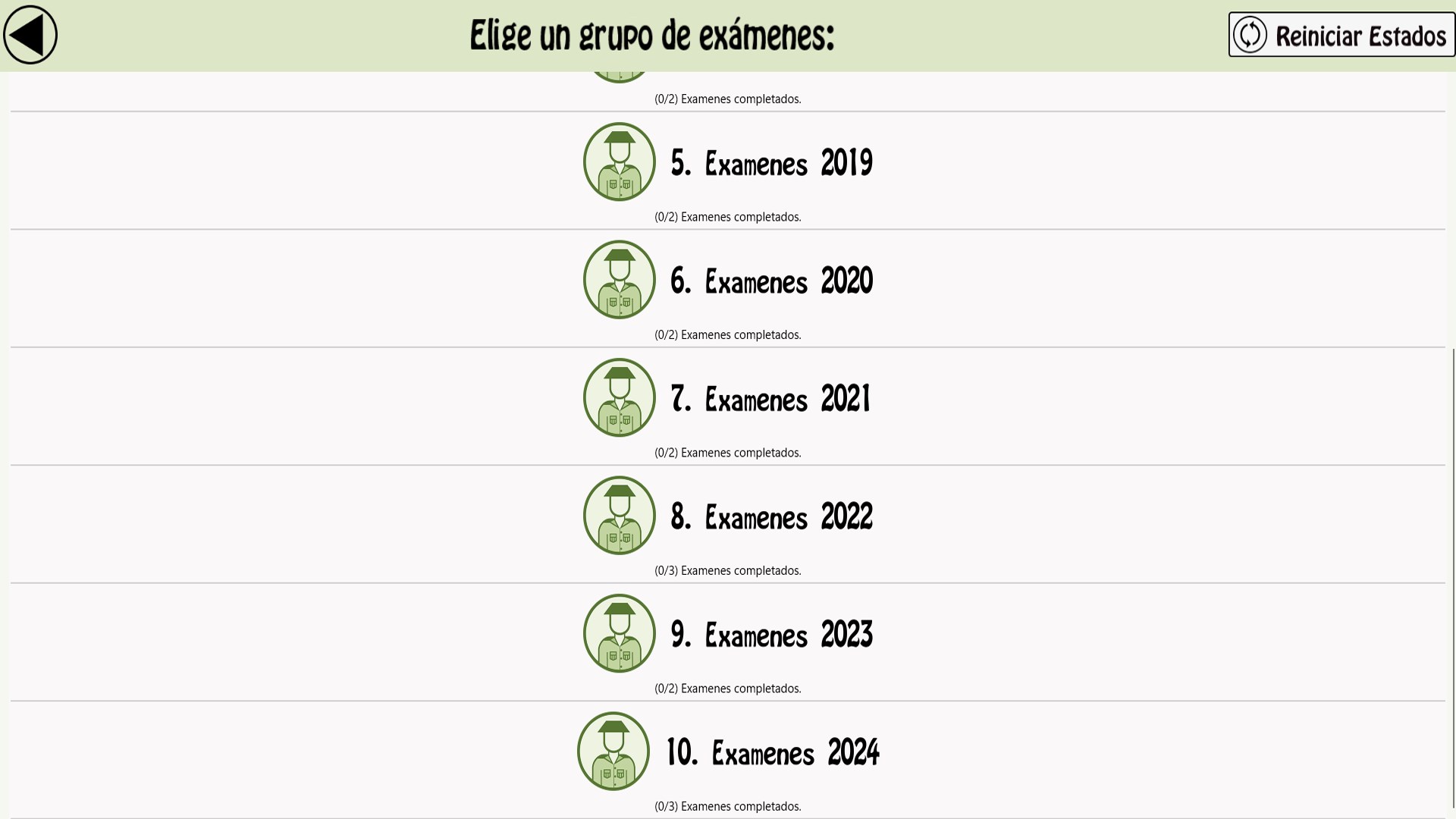Open 7. Examenes 2021 group
This screenshot has height=819, width=1456.
click(728, 406)
